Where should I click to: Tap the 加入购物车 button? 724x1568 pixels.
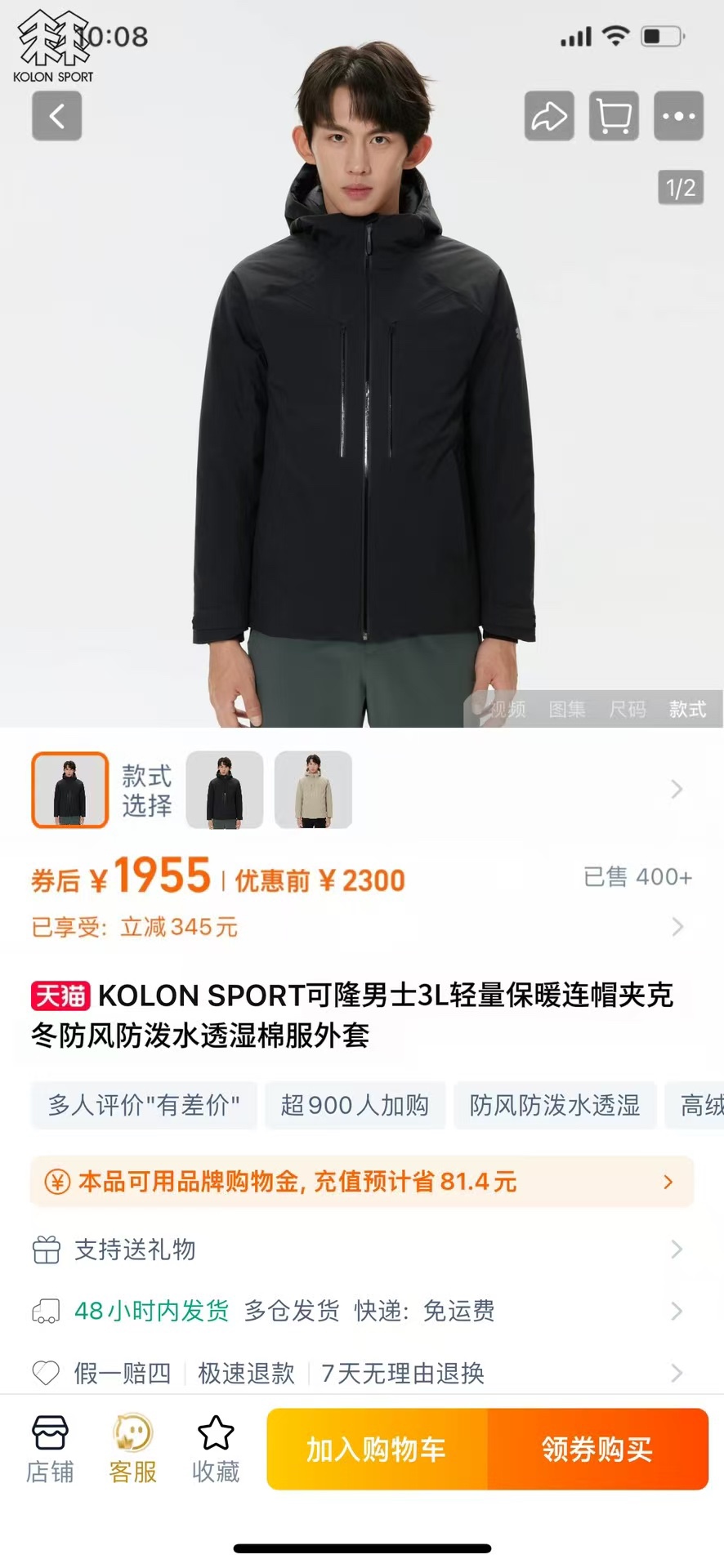pos(377,1449)
